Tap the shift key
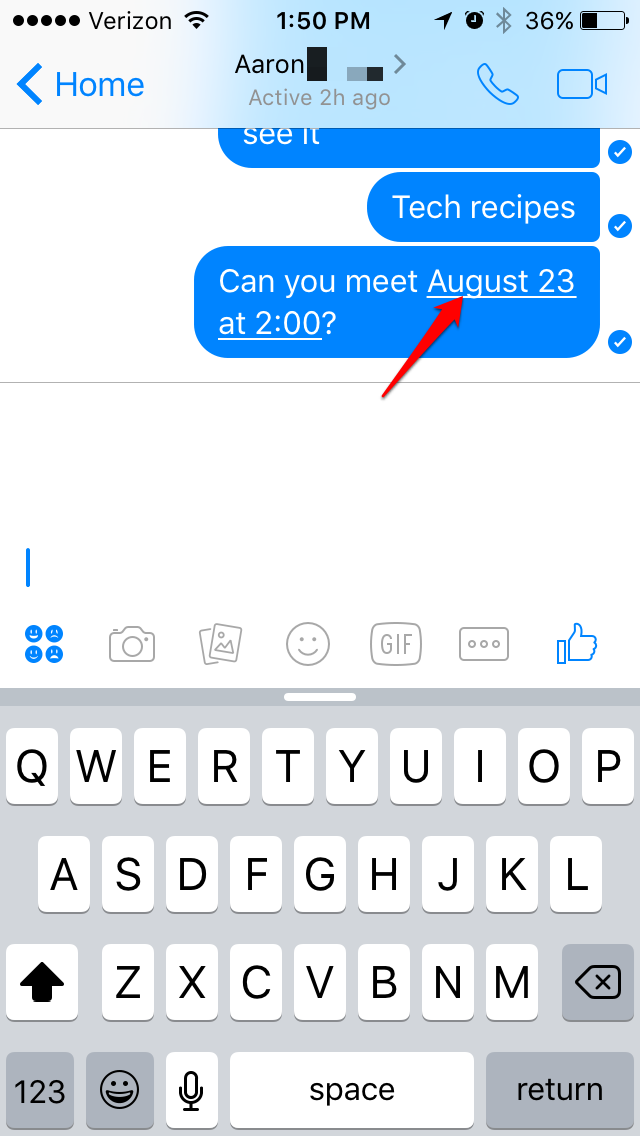The width and height of the screenshot is (640, 1136). tap(42, 984)
